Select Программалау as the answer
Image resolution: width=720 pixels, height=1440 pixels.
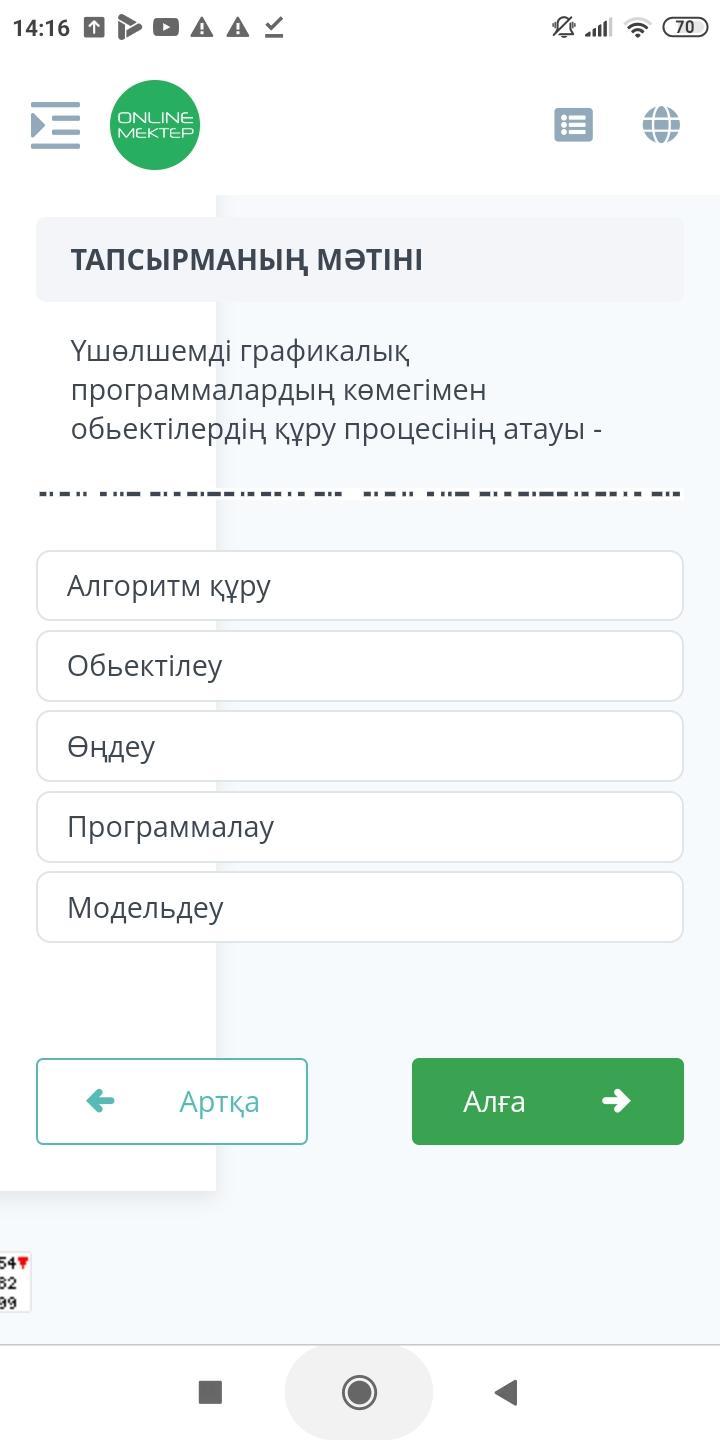pyautogui.click(x=360, y=827)
